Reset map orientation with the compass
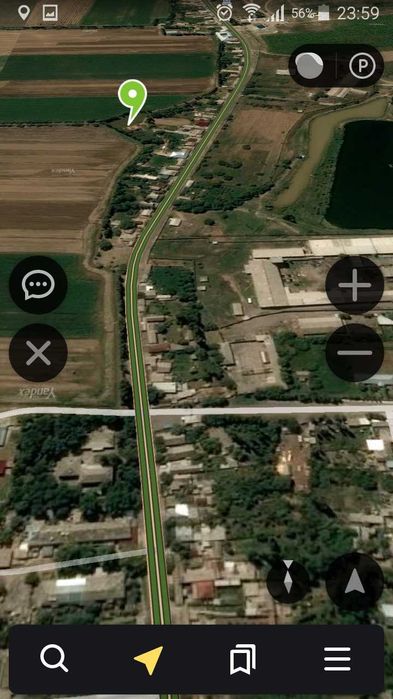This screenshot has width=393, height=699. [x=288, y=582]
